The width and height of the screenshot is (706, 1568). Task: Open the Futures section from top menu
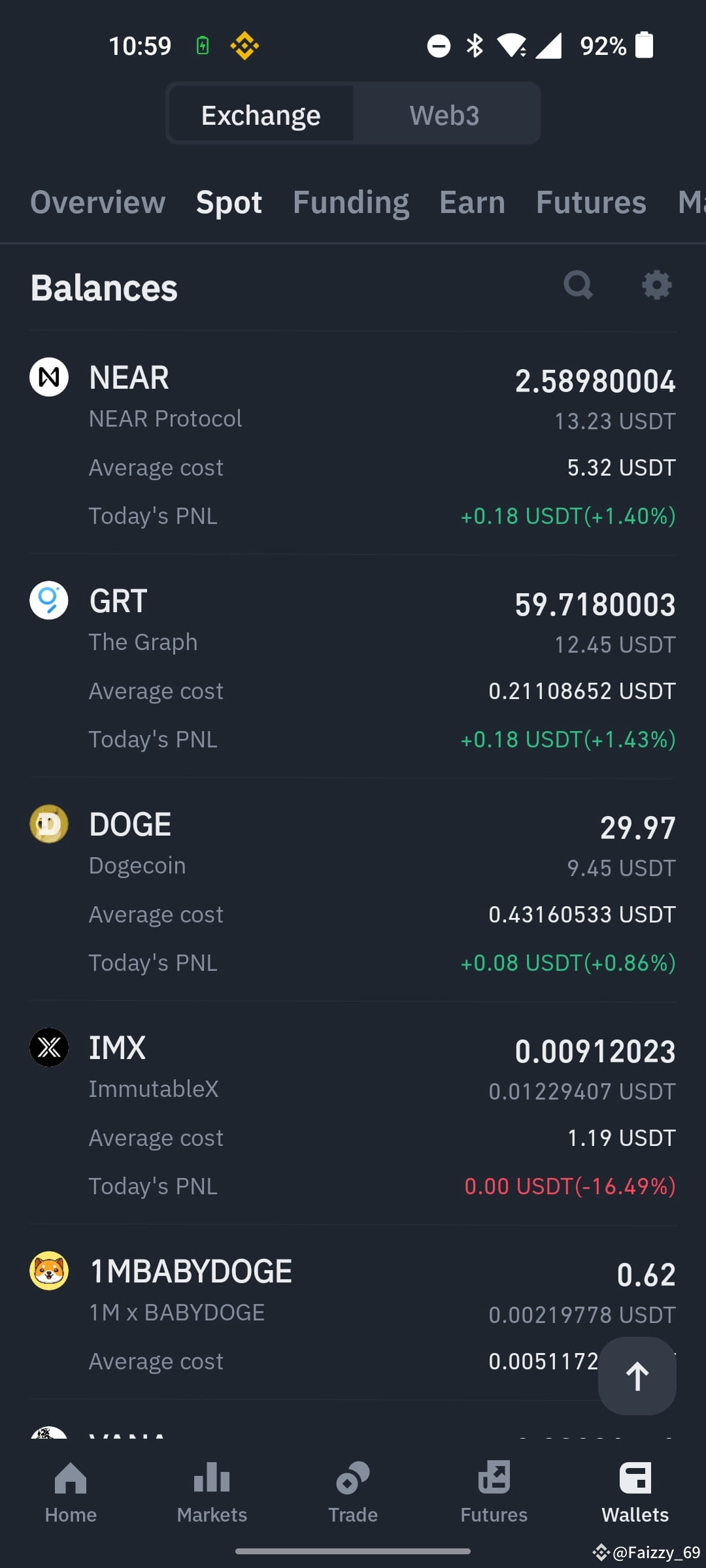point(590,202)
